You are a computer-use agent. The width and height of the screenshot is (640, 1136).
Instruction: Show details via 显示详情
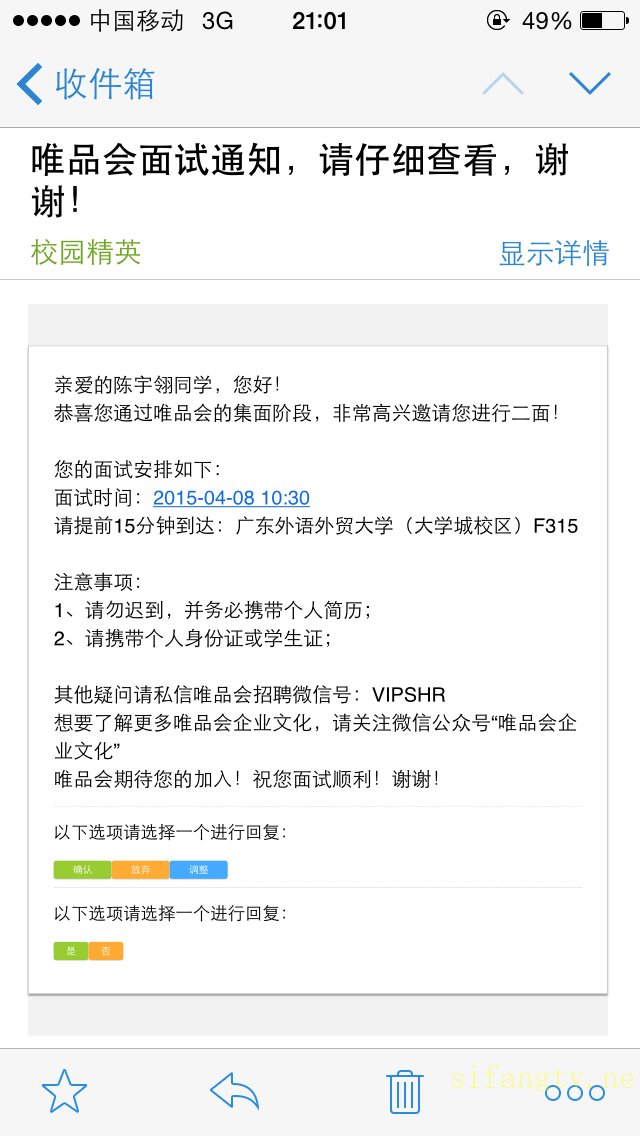tap(553, 253)
